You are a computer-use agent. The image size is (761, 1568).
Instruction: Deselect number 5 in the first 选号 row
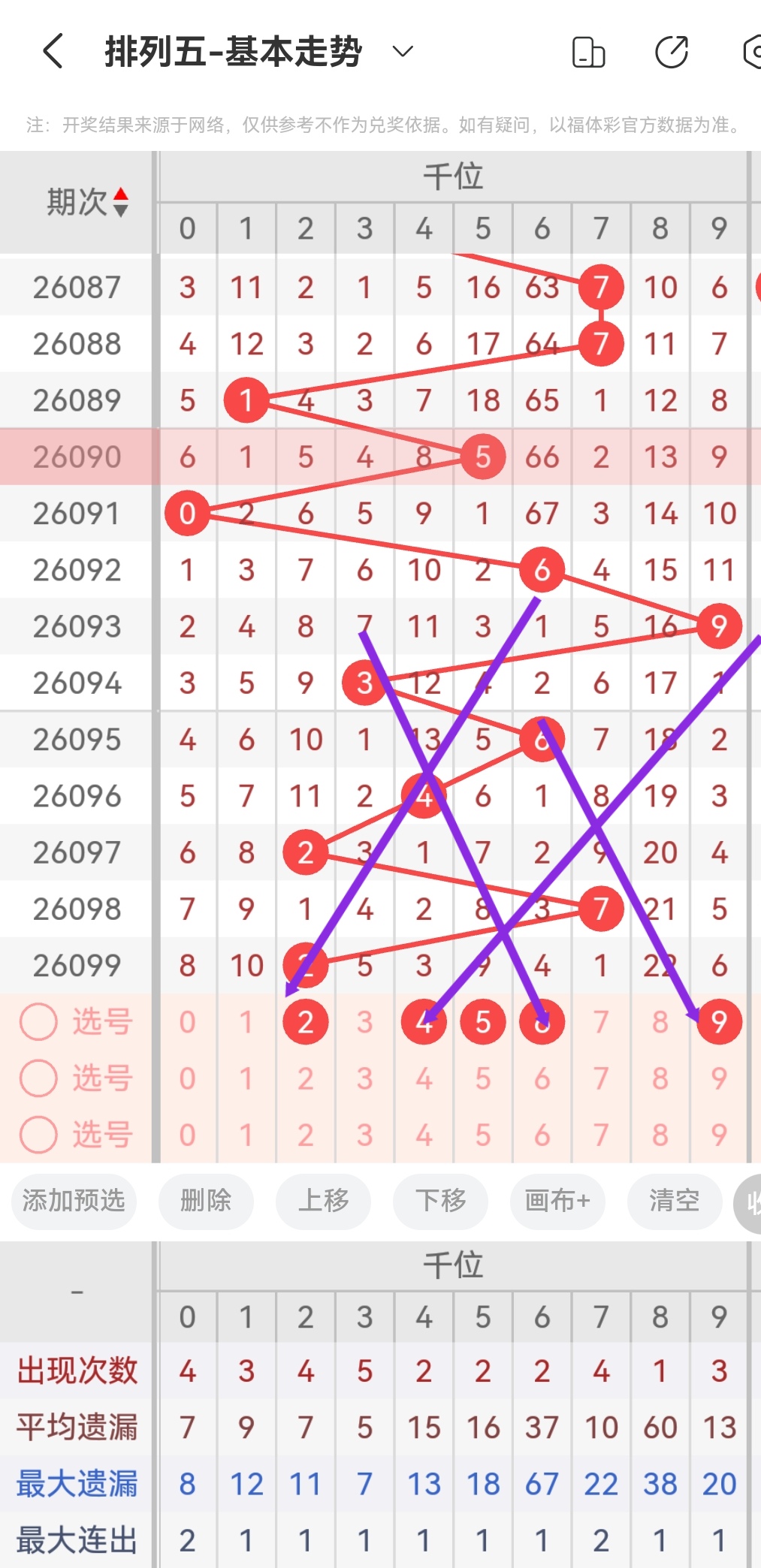pyautogui.click(x=483, y=1022)
